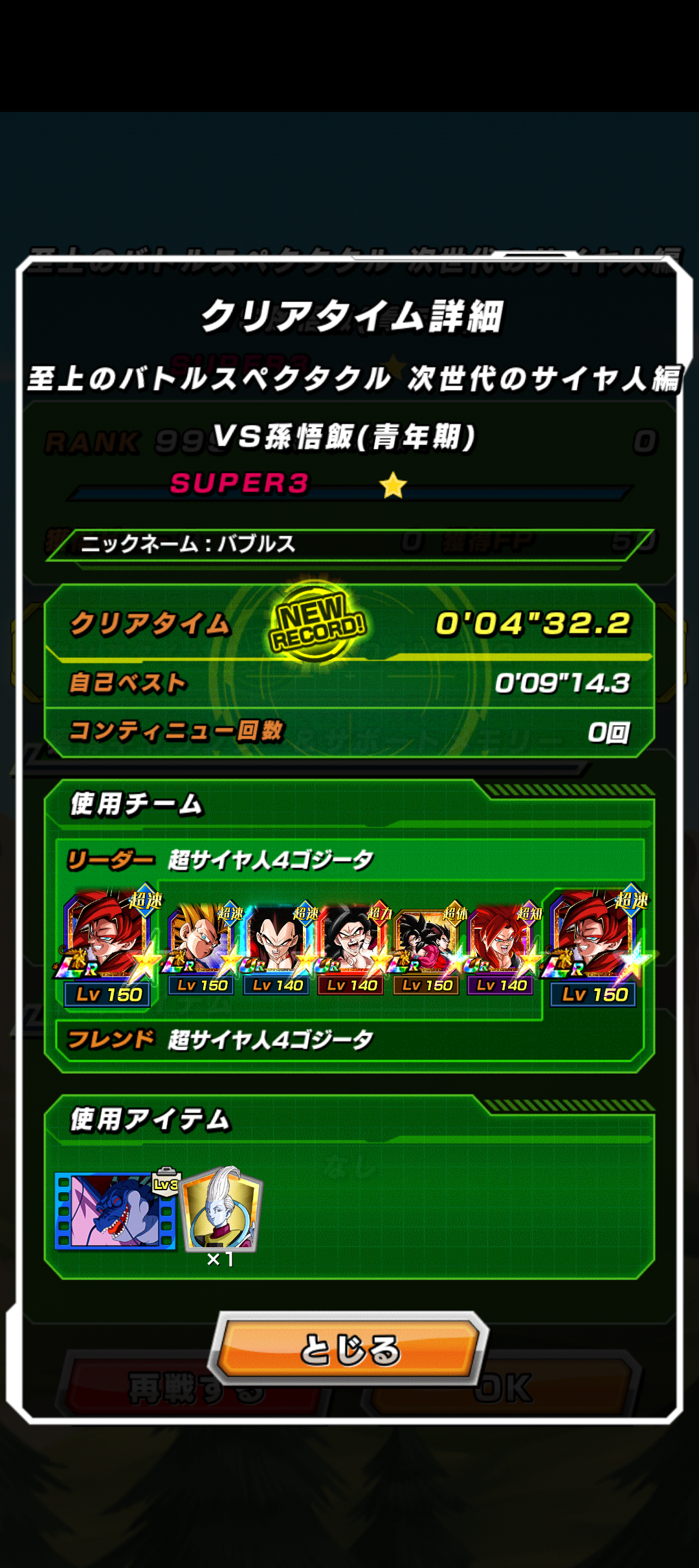Open the friend Gogeta card at row end
The width and height of the screenshot is (699, 1568).
pyautogui.click(x=594, y=946)
